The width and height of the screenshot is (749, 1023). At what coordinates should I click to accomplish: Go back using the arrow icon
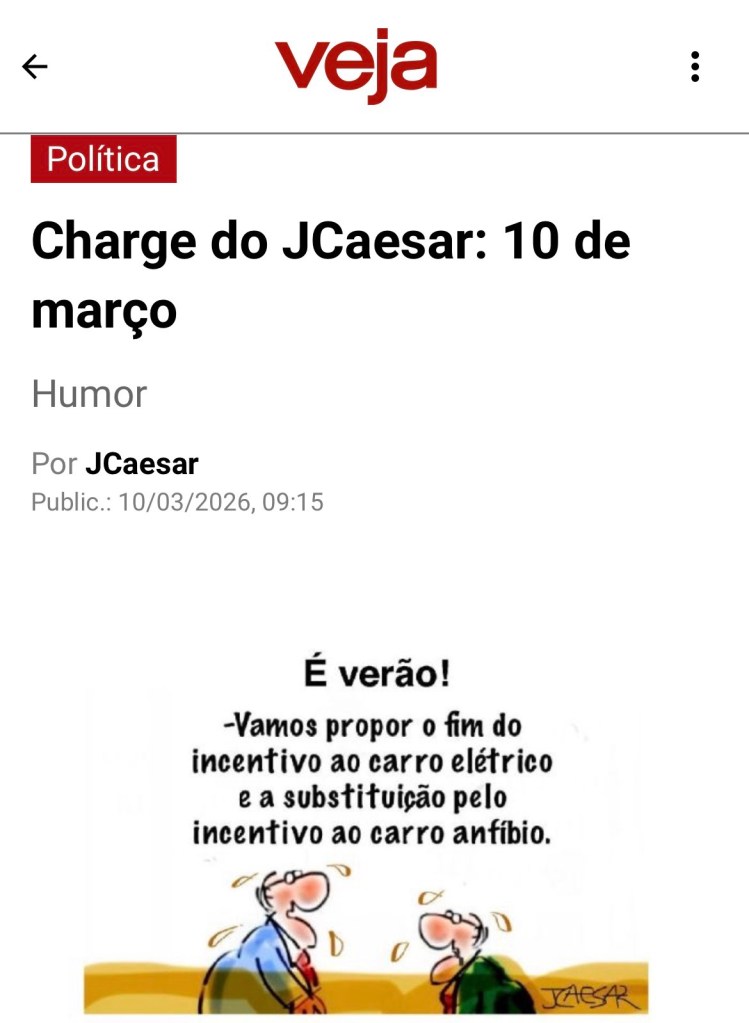pos(35,67)
